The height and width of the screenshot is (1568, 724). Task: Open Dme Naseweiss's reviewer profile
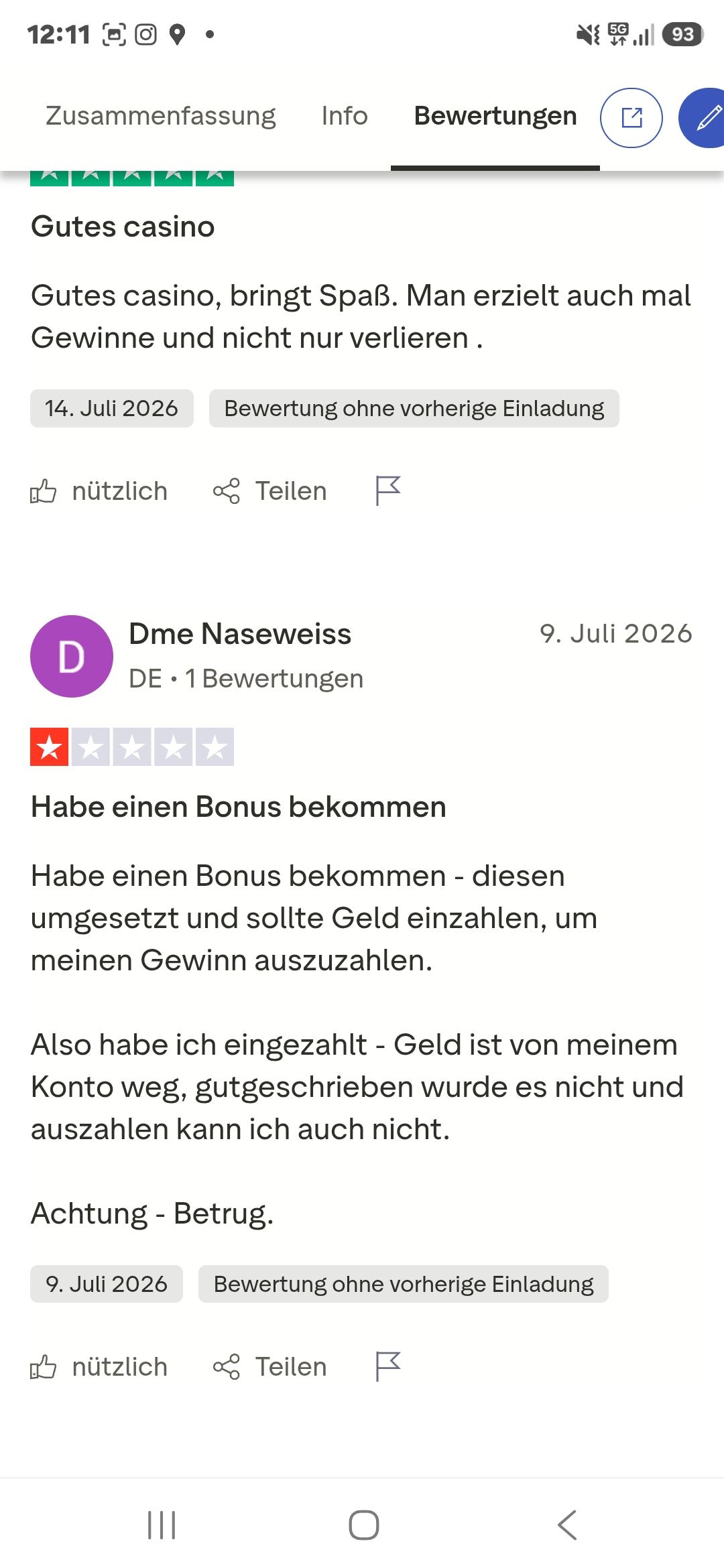[x=240, y=634]
